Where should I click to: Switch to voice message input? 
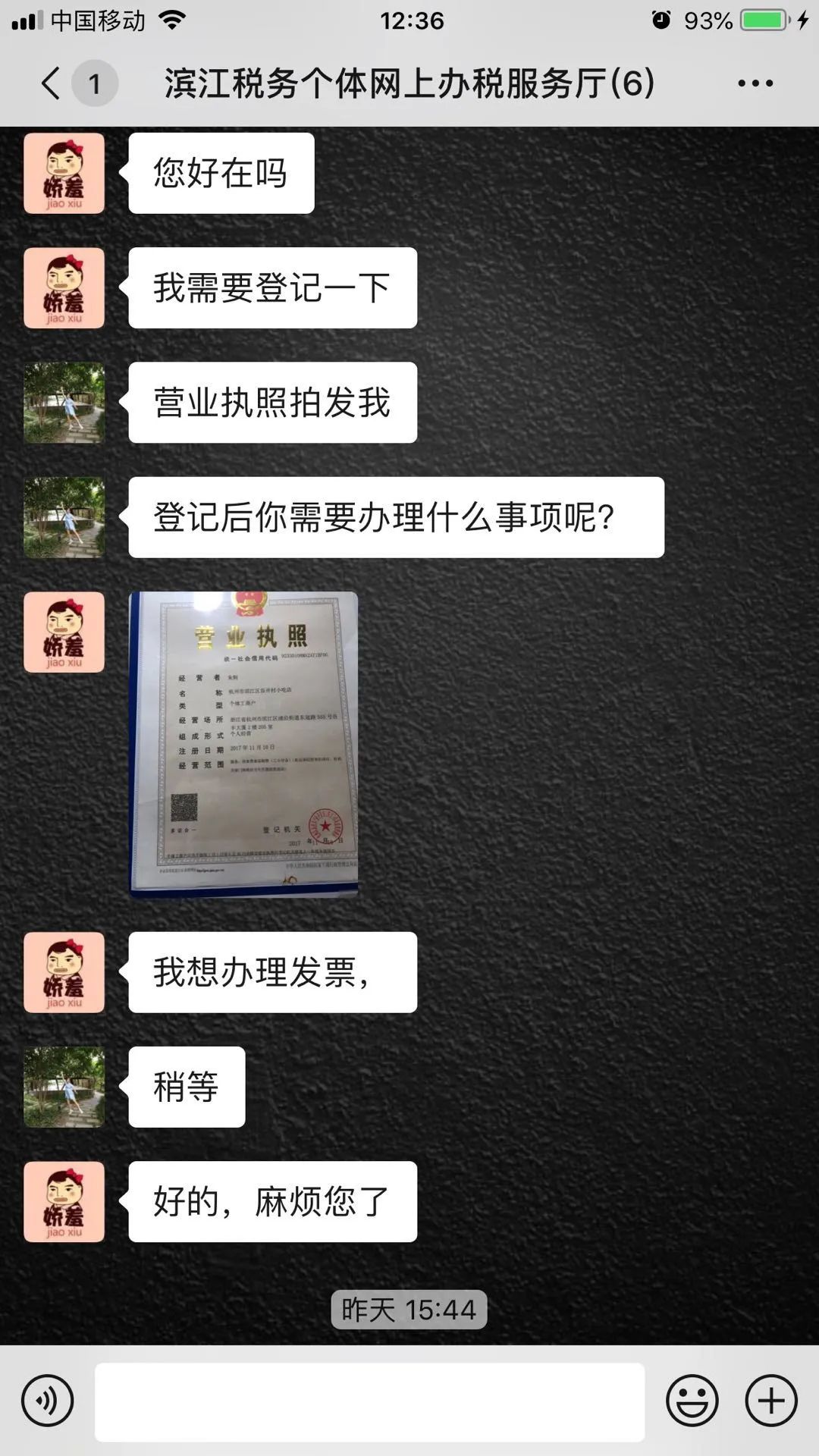[47, 1401]
